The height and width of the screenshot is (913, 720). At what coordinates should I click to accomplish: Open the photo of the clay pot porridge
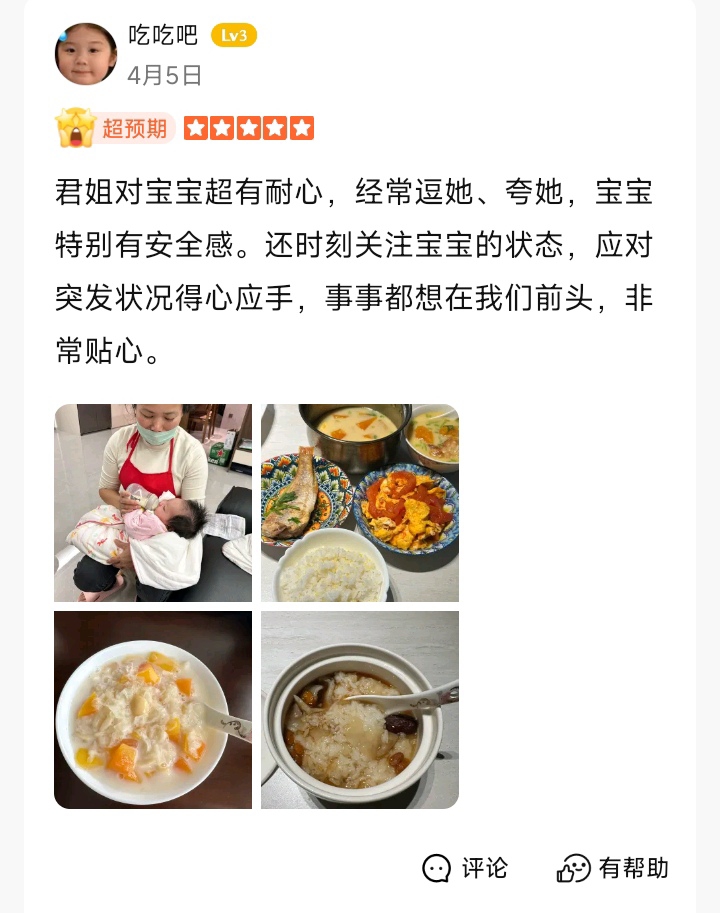coord(360,710)
